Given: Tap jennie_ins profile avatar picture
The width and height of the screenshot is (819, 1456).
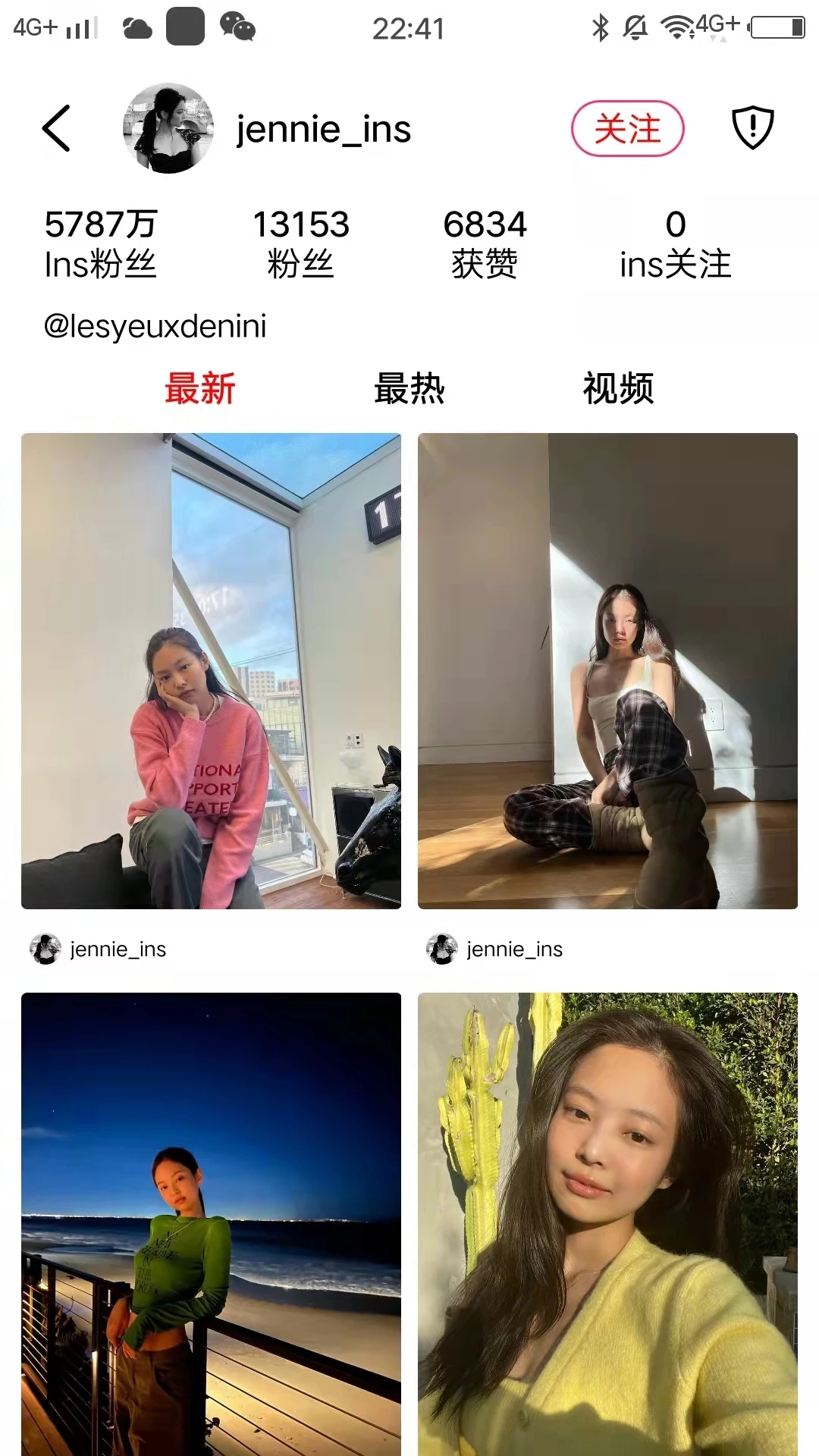Looking at the screenshot, I should pyautogui.click(x=168, y=128).
